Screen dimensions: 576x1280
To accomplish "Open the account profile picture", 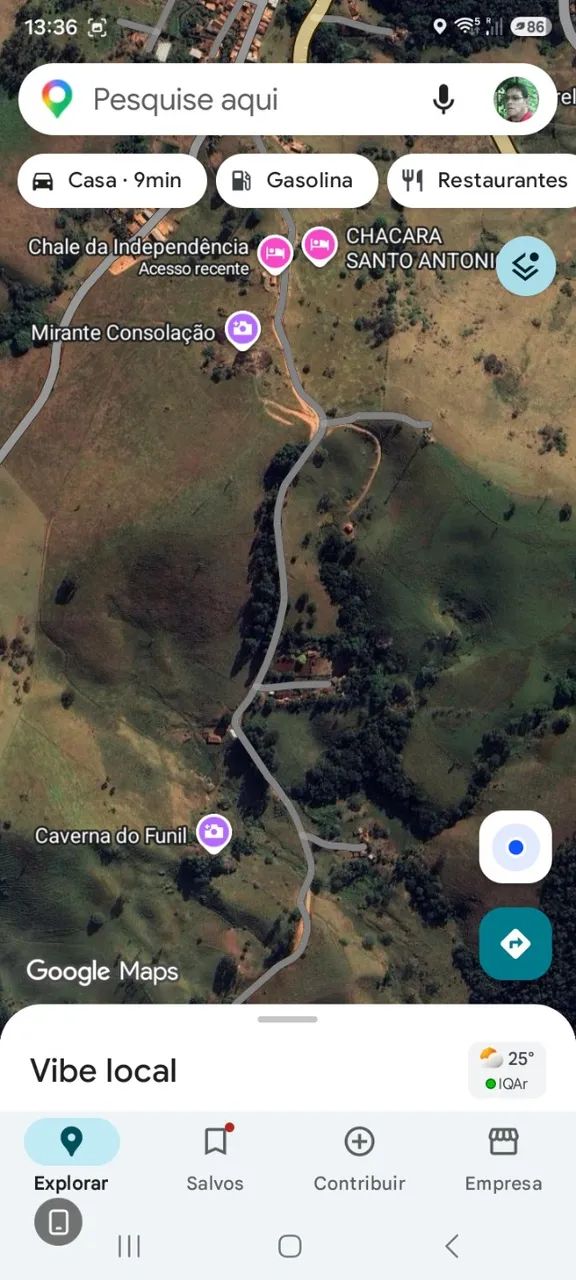I will click(516, 99).
